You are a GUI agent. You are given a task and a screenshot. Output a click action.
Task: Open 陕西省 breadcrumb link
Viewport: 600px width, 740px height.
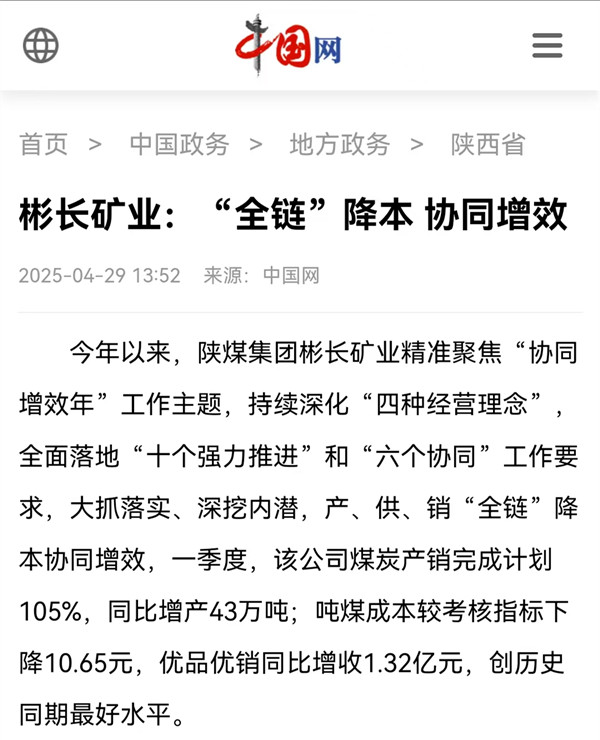point(487,144)
